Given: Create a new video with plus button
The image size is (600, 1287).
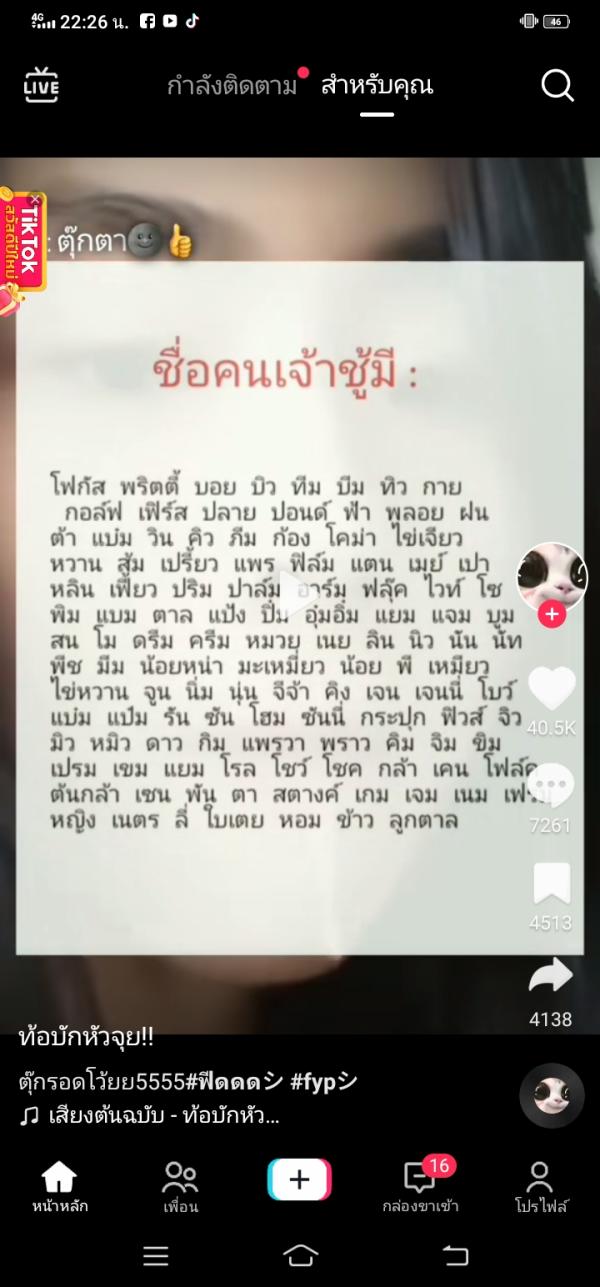Looking at the screenshot, I should (x=299, y=1180).
